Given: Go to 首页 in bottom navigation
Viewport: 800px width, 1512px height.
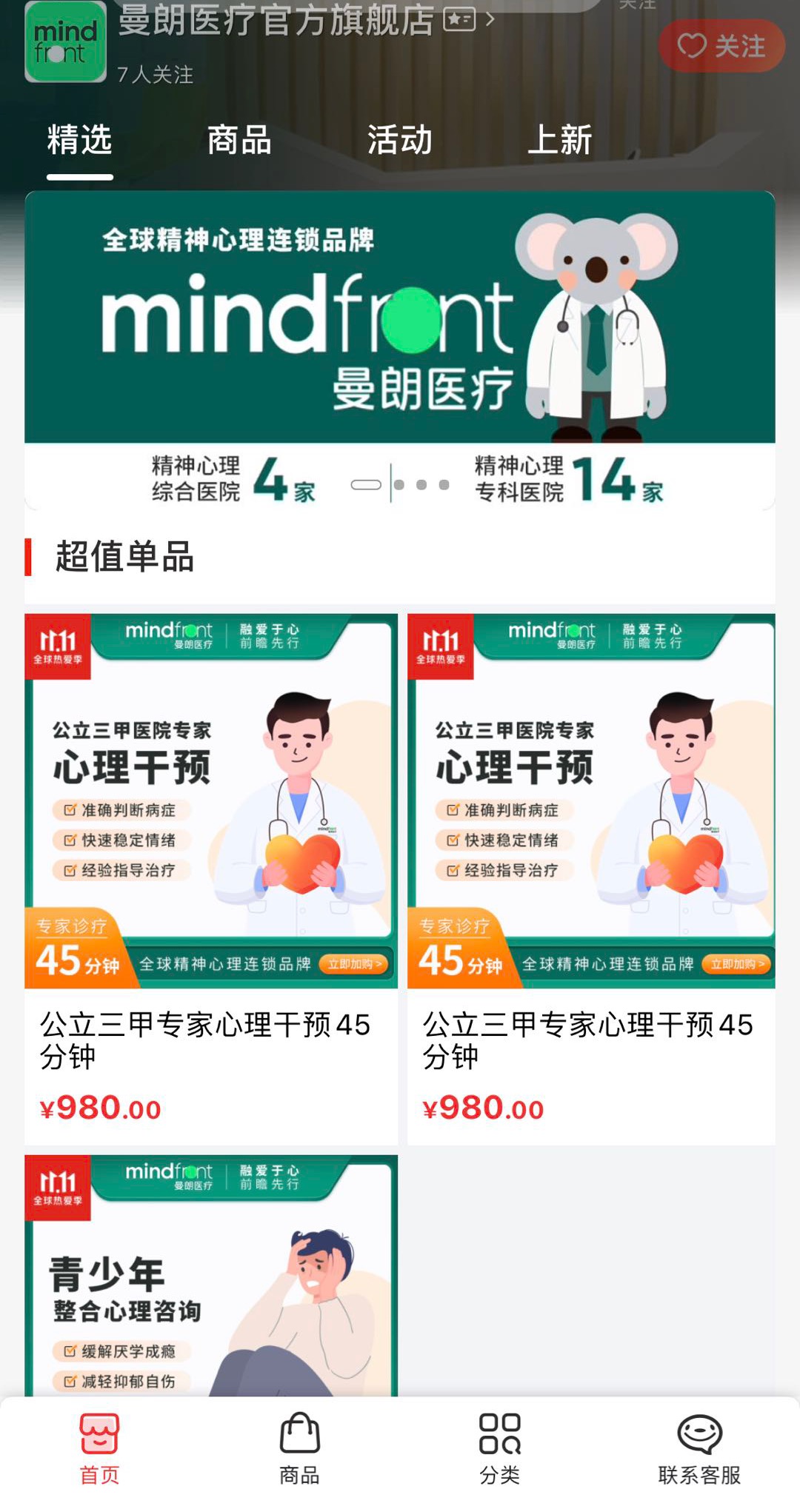Looking at the screenshot, I should 100,1449.
